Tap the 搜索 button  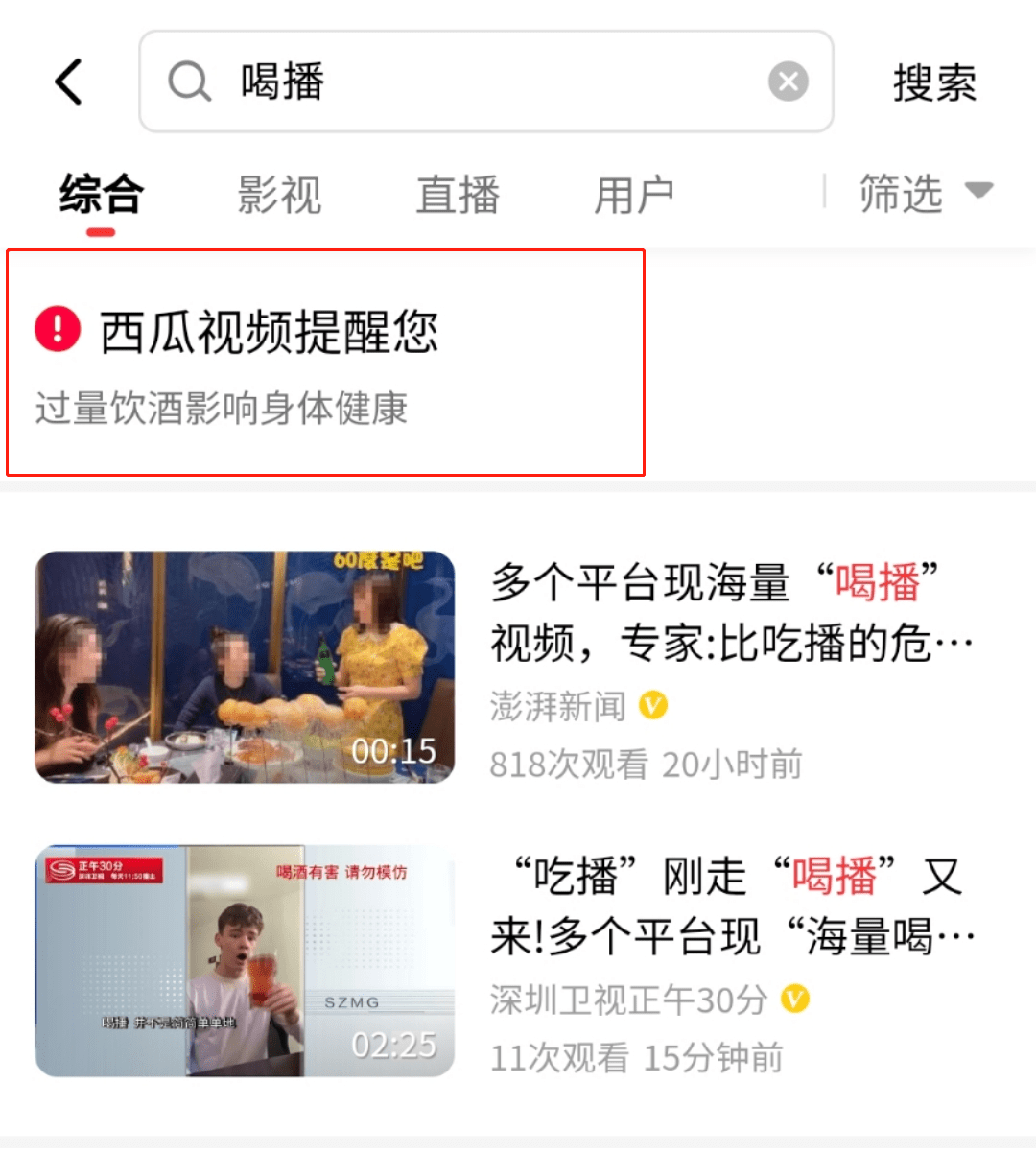(934, 83)
